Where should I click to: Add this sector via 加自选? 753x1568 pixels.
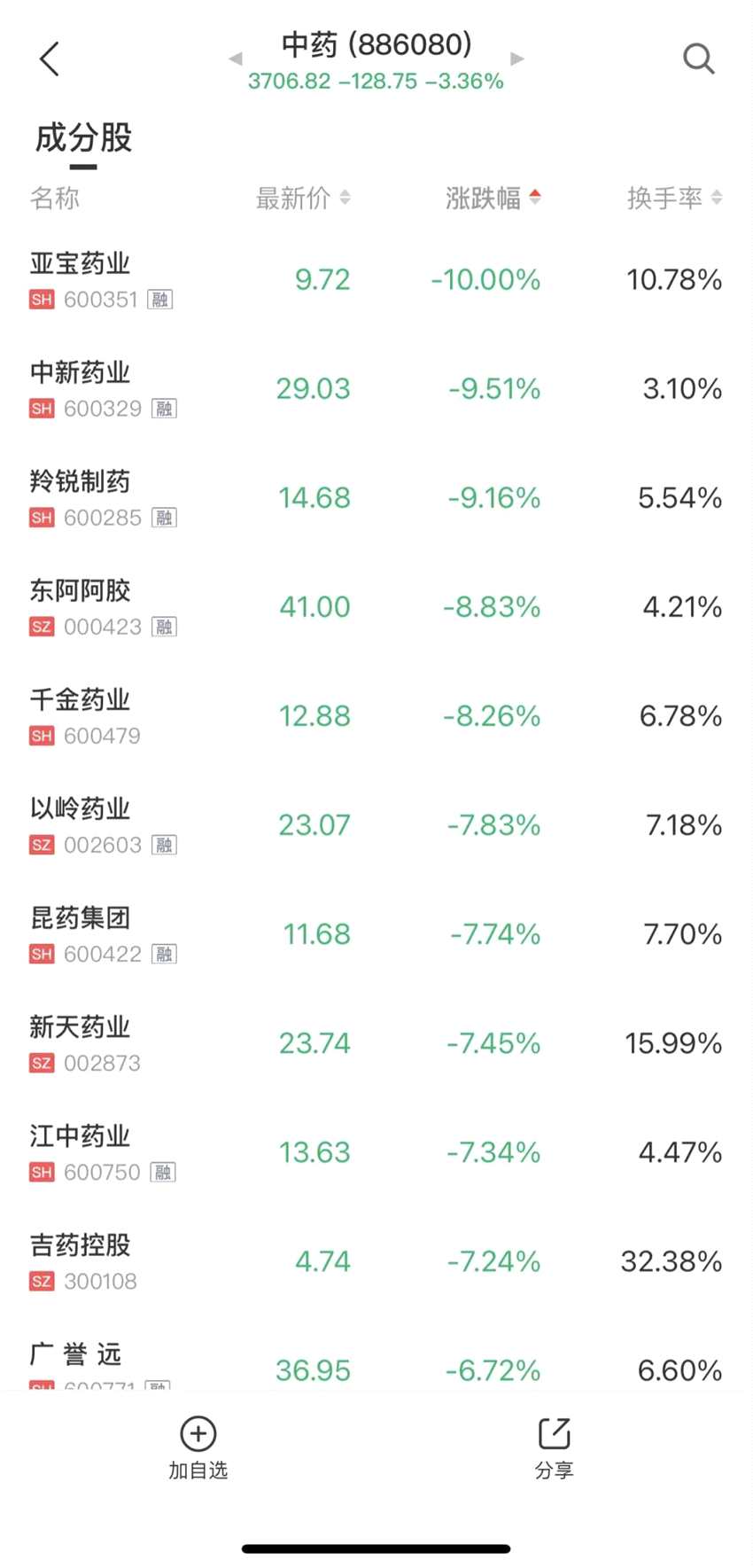click(198, 1447)
